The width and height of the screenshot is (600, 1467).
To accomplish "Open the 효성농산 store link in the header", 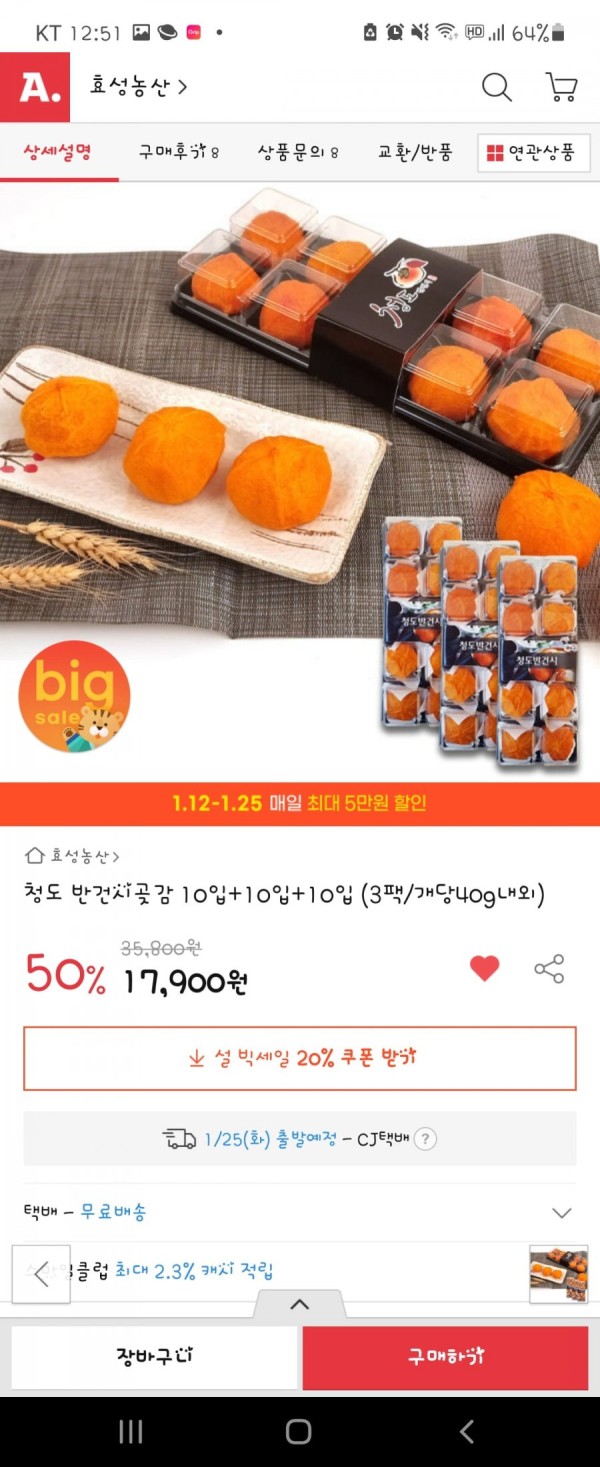I will [139, 87].
